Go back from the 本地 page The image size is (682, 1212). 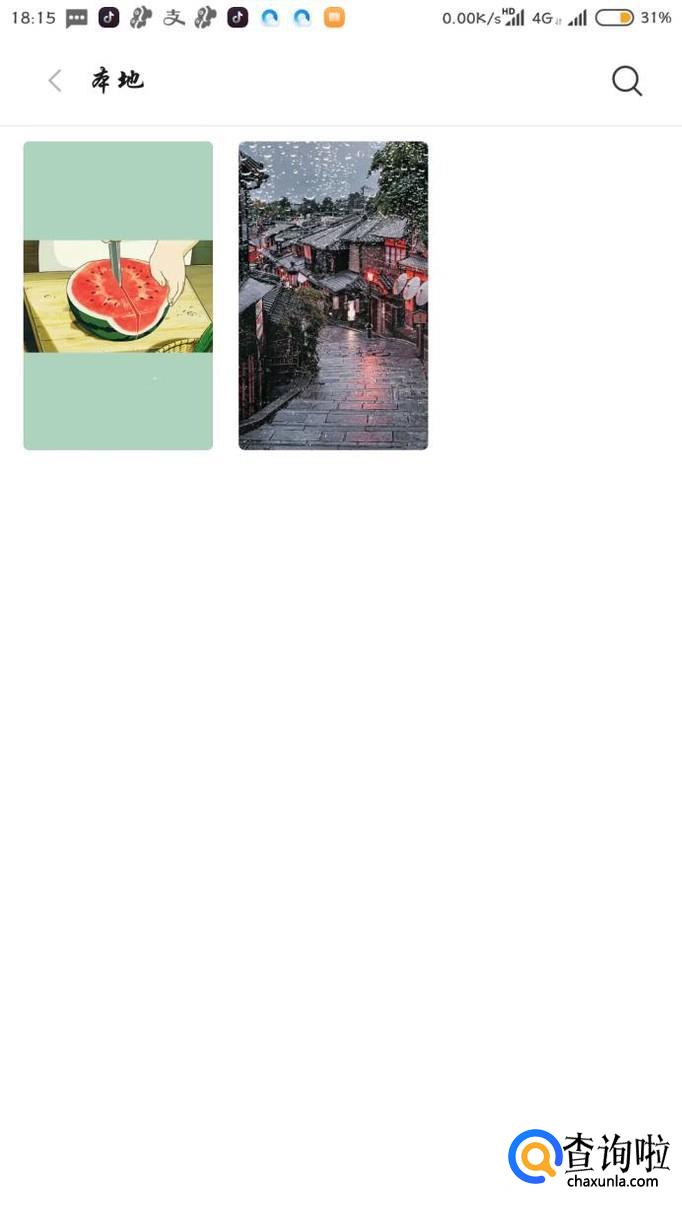point(55,81)
